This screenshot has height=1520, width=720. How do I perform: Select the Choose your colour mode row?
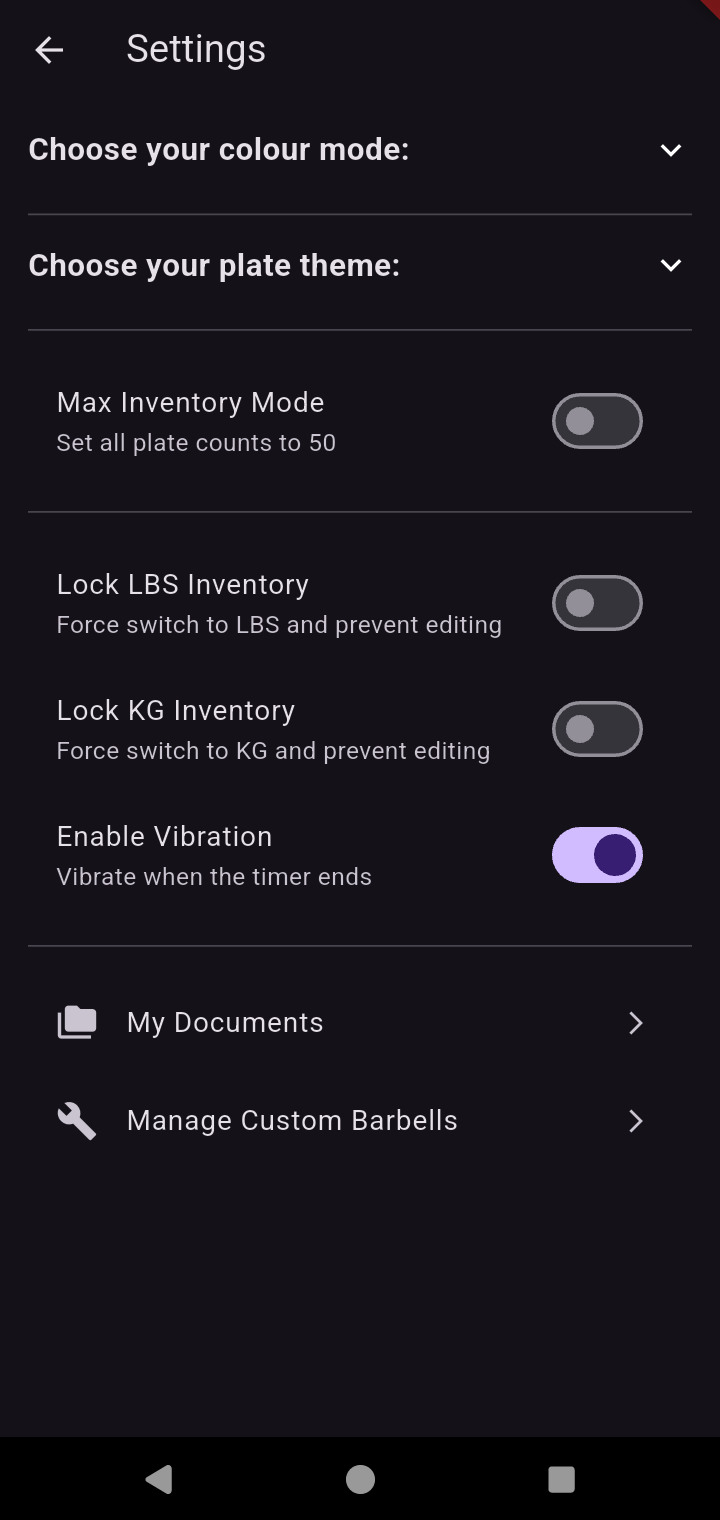coord(219,149)
